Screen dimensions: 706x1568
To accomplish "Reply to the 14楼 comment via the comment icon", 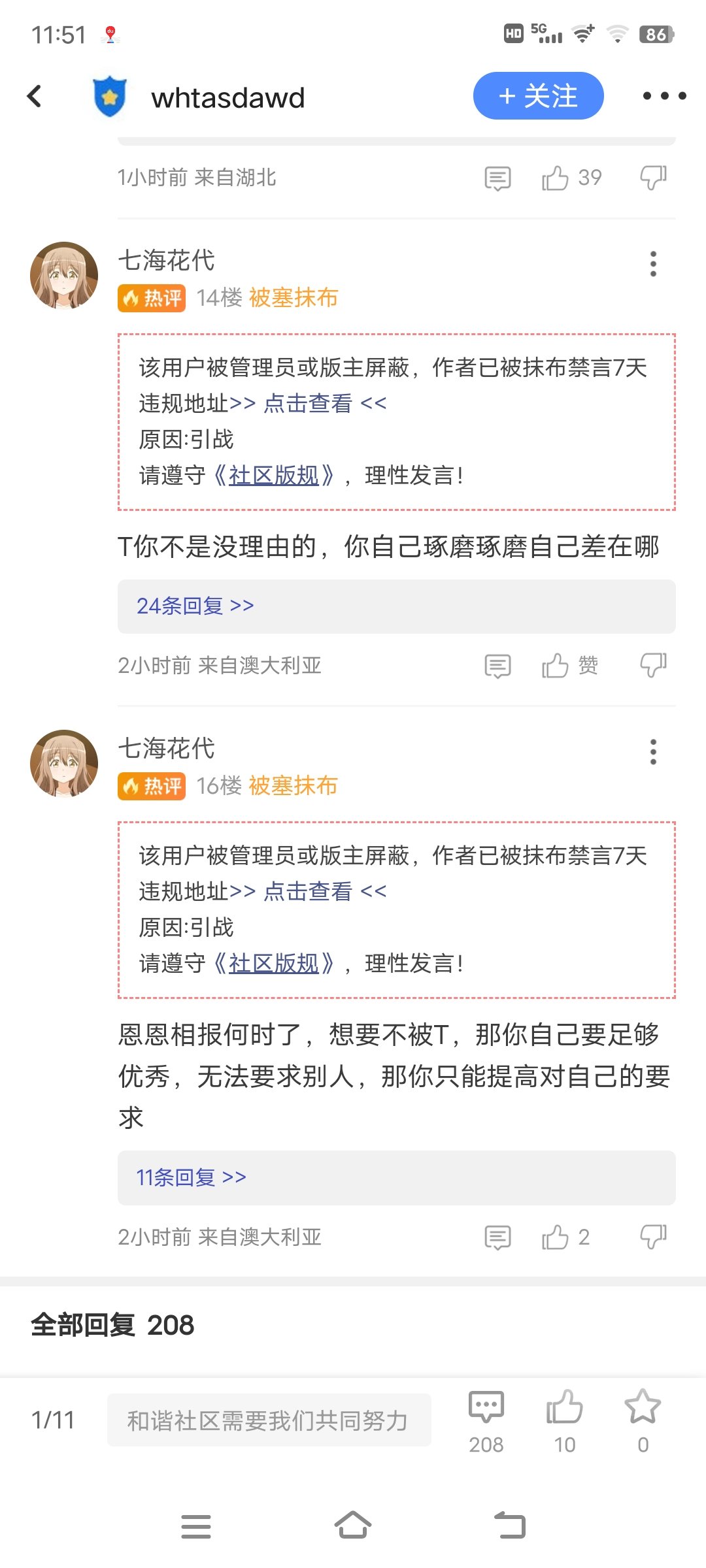I will coord(497,666).
